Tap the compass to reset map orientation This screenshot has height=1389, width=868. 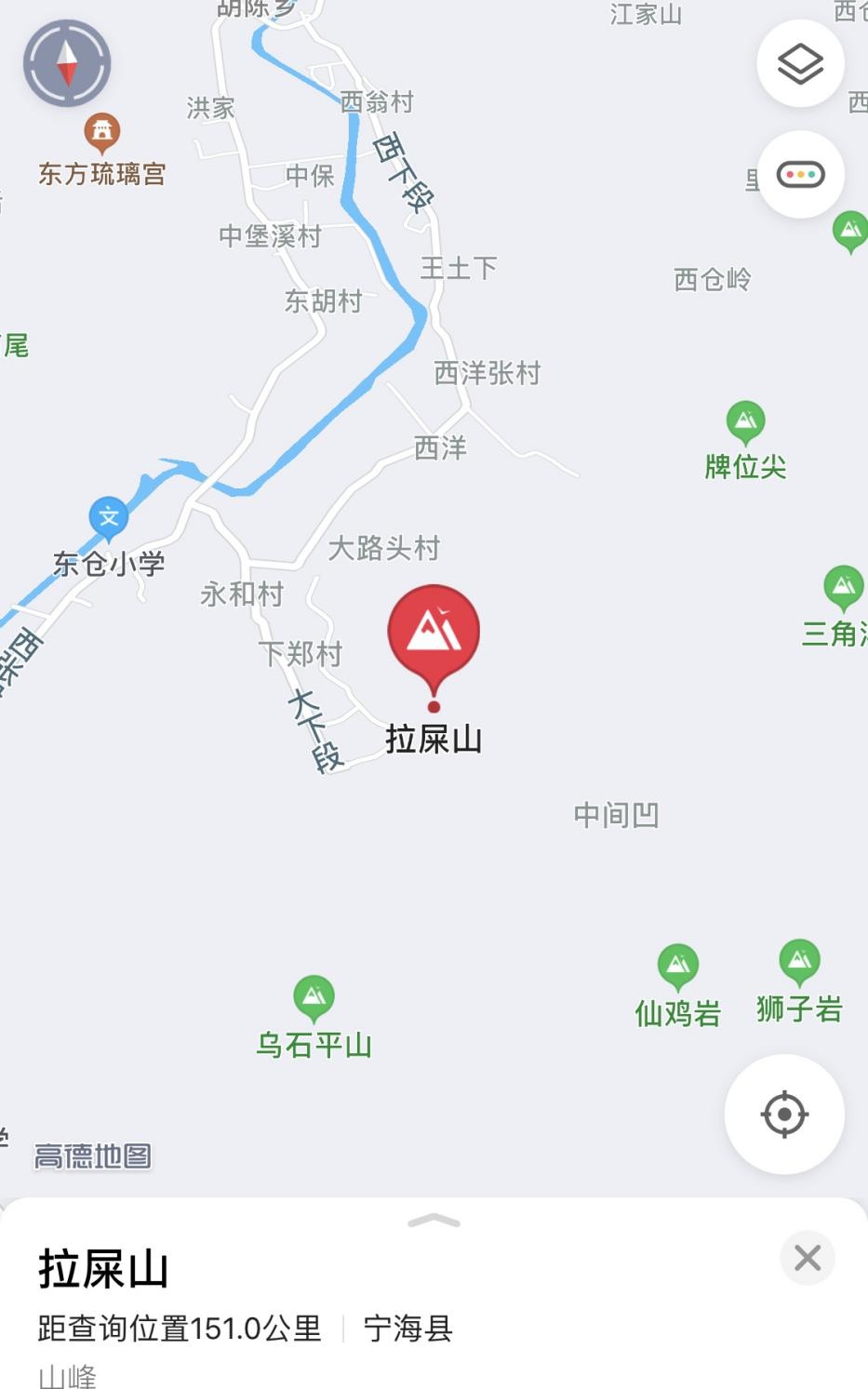pos(67,63)
